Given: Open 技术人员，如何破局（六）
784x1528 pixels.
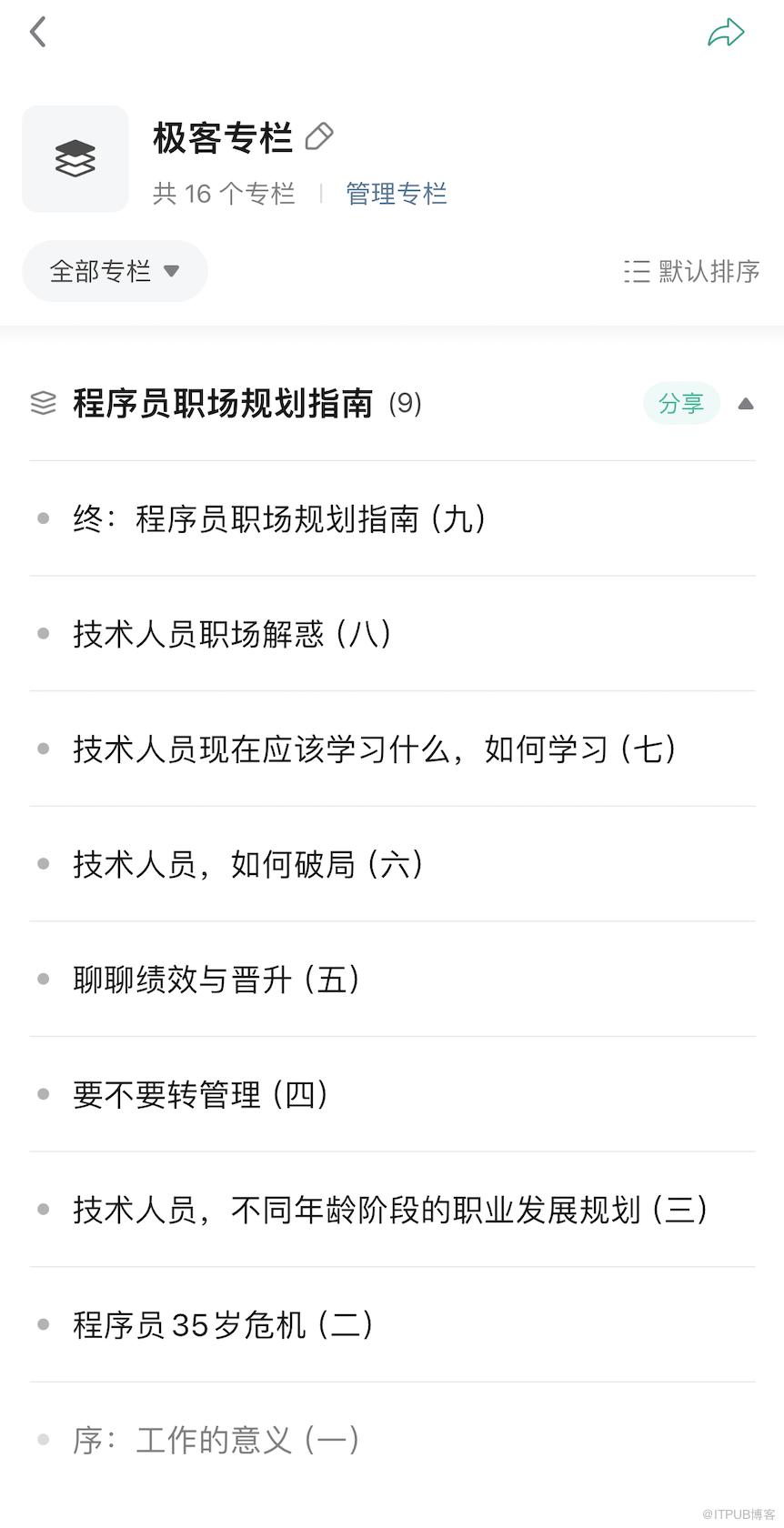Looking at the screenshot, I should (x=247, y=864).
